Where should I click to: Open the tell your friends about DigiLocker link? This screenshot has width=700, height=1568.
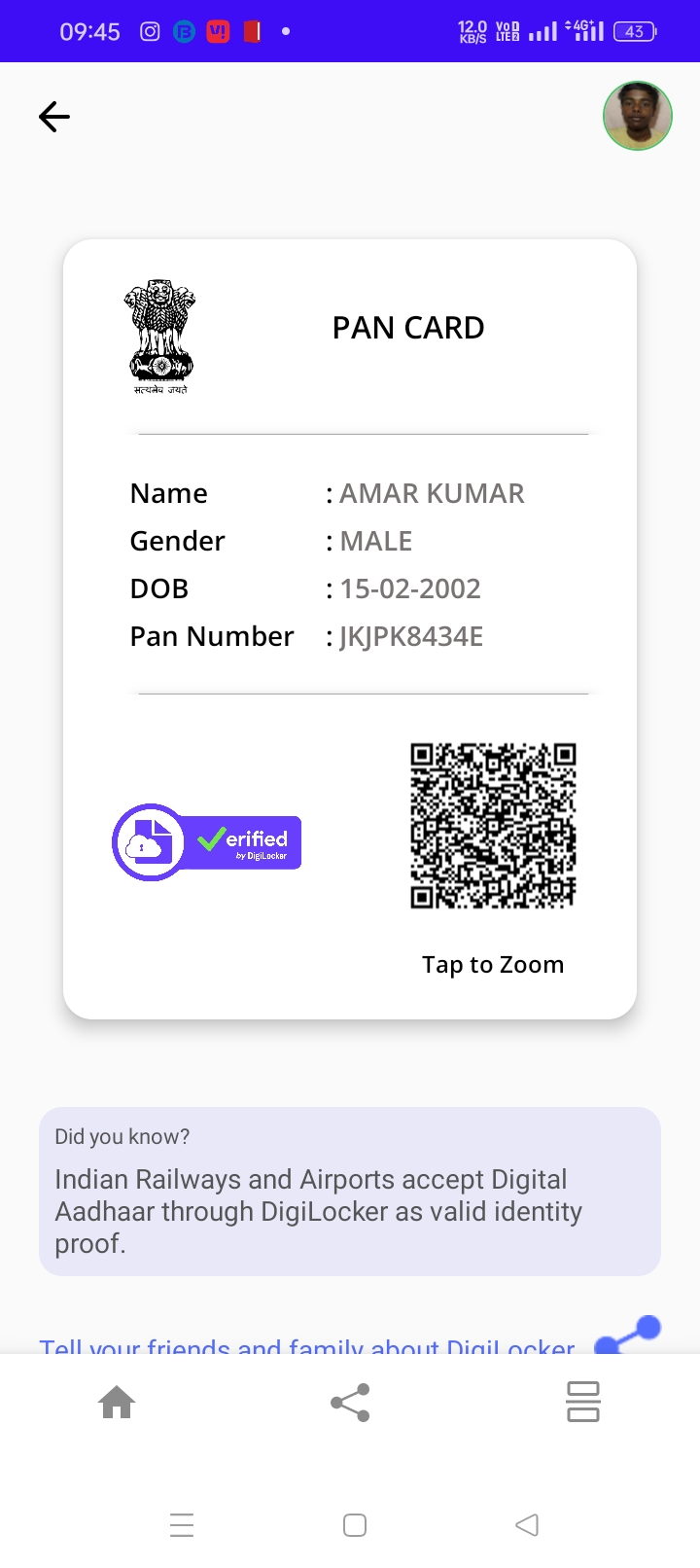pos(307,1344)
